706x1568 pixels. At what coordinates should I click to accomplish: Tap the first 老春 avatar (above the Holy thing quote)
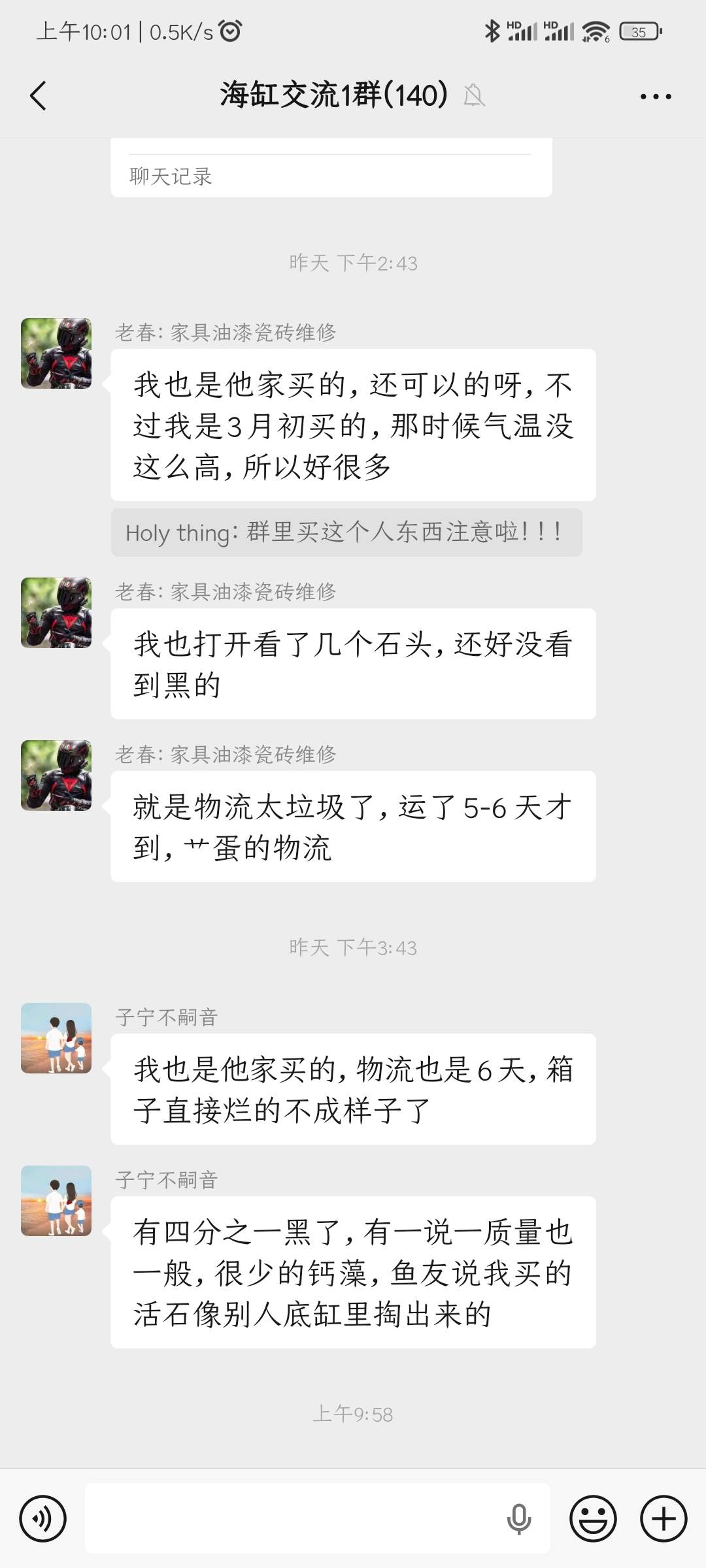[x=56, y=353]
